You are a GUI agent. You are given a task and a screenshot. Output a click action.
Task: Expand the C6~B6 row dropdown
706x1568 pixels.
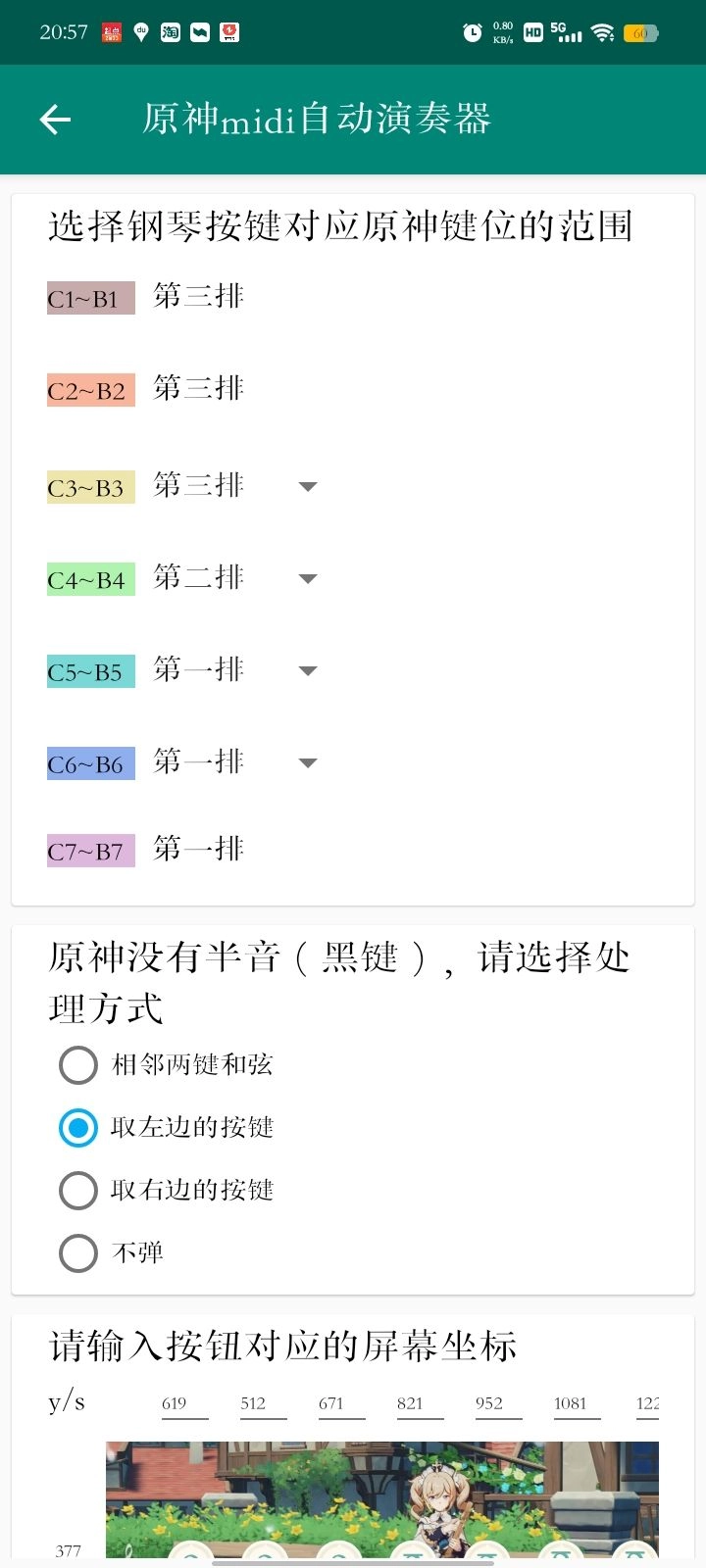tap(307, 763)
